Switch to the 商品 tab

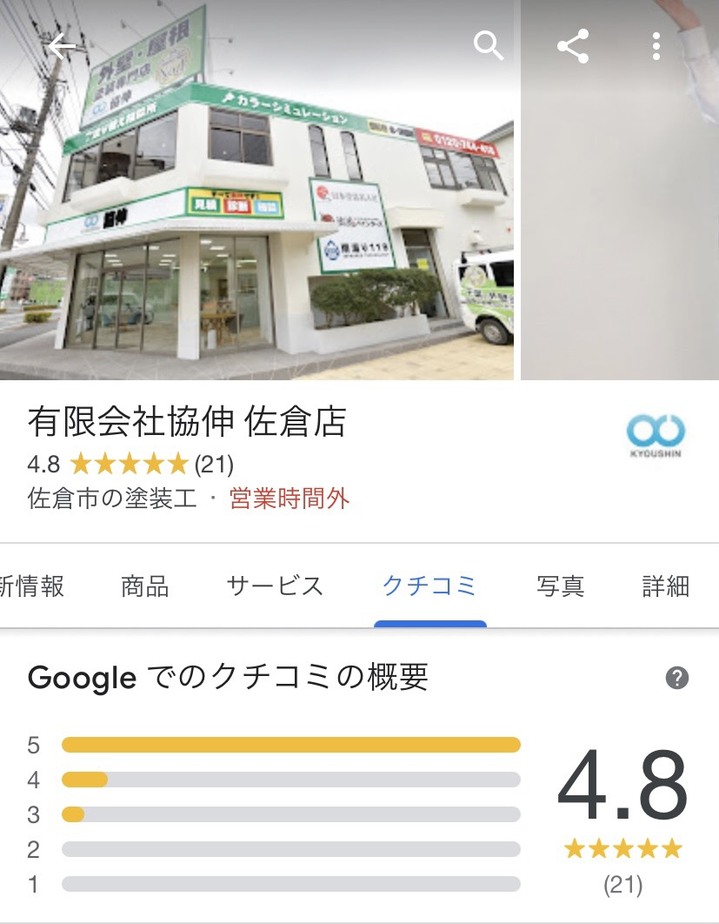pos(145,586)
